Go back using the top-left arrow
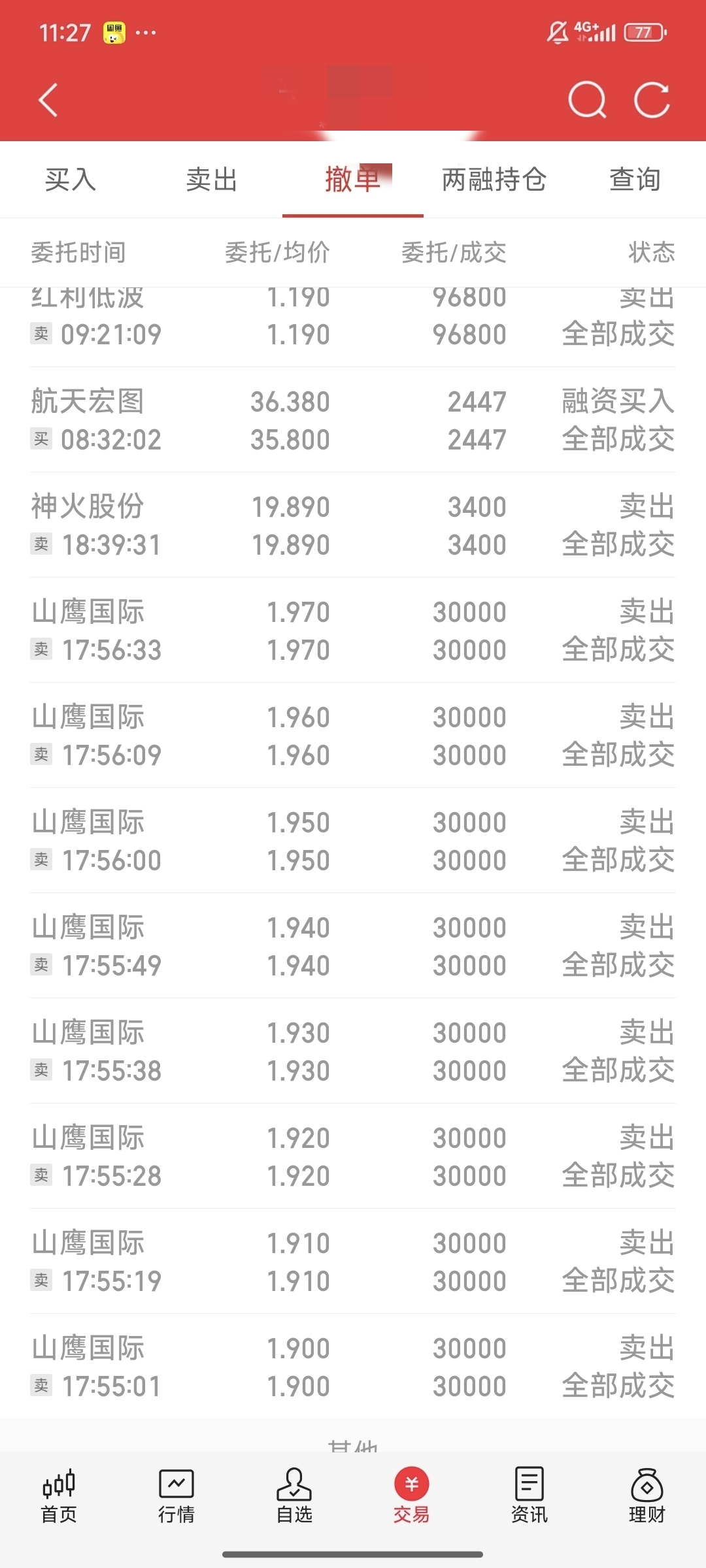 pos(49,100)
